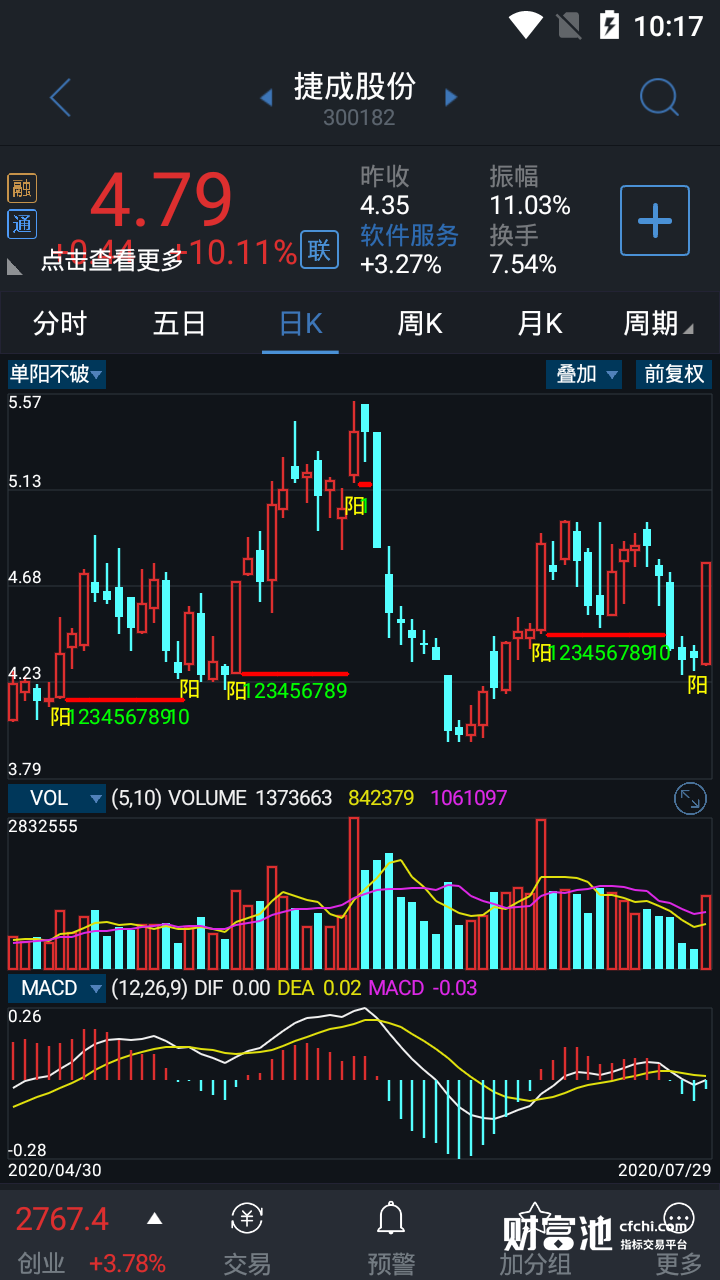Open the 叠加 overlay dropdown
Screen dimensions: 720x1280
tap(584, 375)
